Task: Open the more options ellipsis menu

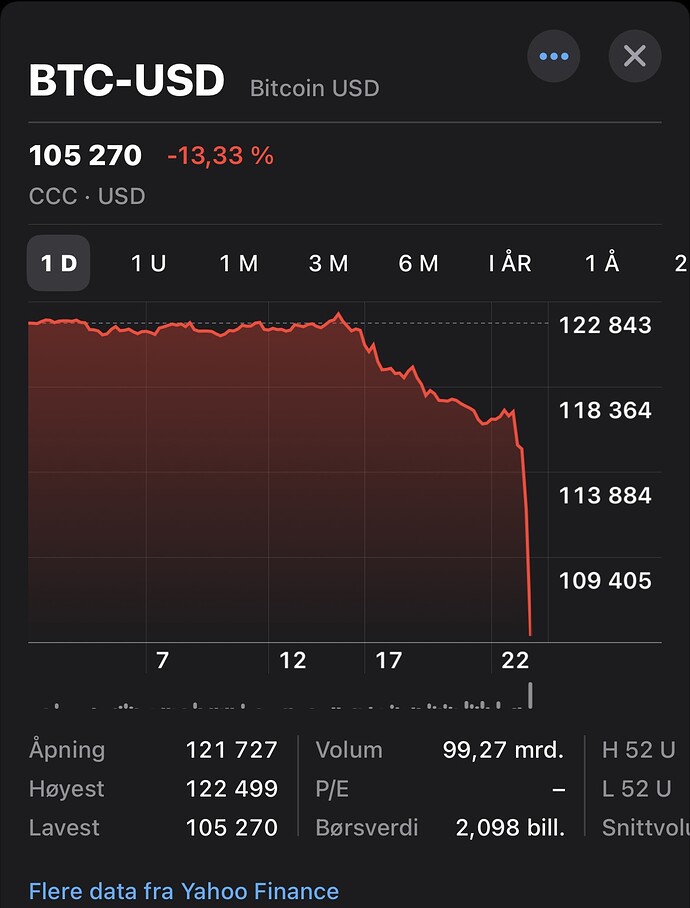Action: click(554, 56)
